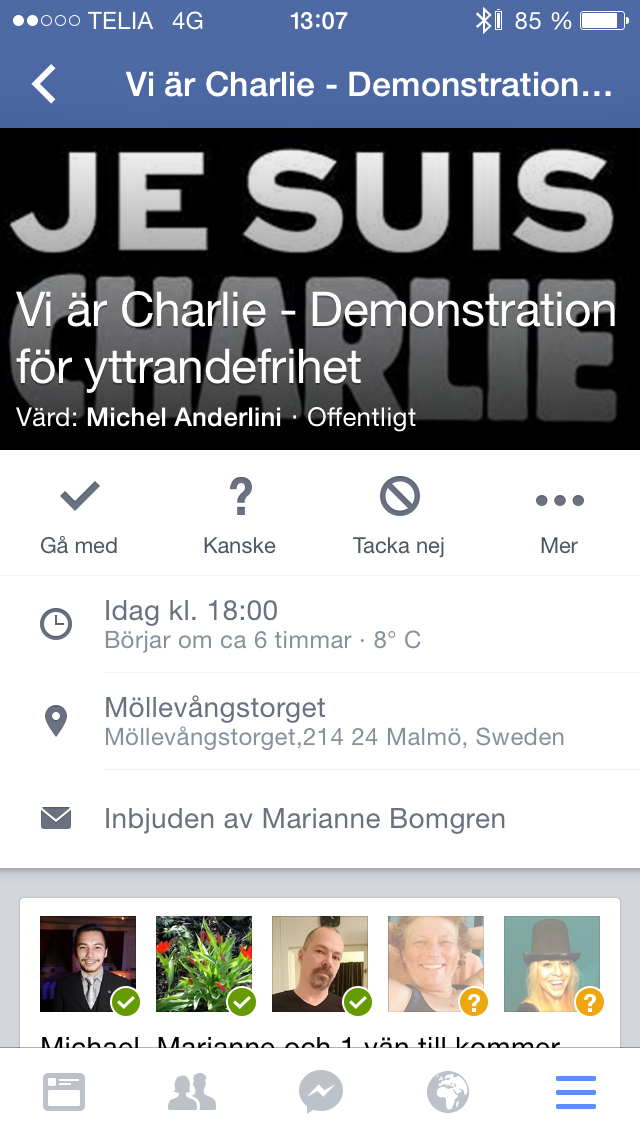Open host Michel Anderlini's profile
The image size is (640, 1136).
point(184,418)
